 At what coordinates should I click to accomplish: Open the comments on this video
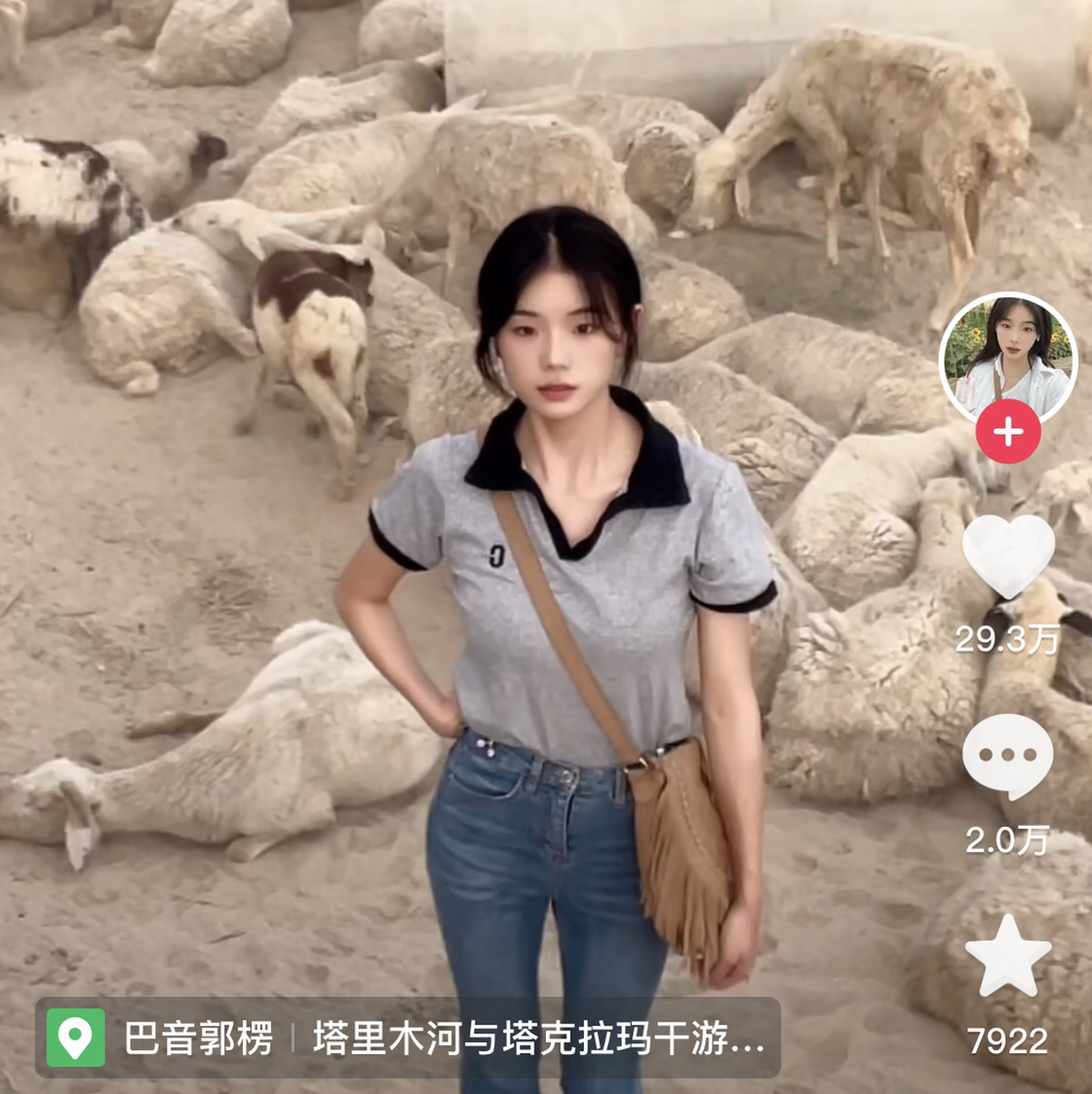1008,756
